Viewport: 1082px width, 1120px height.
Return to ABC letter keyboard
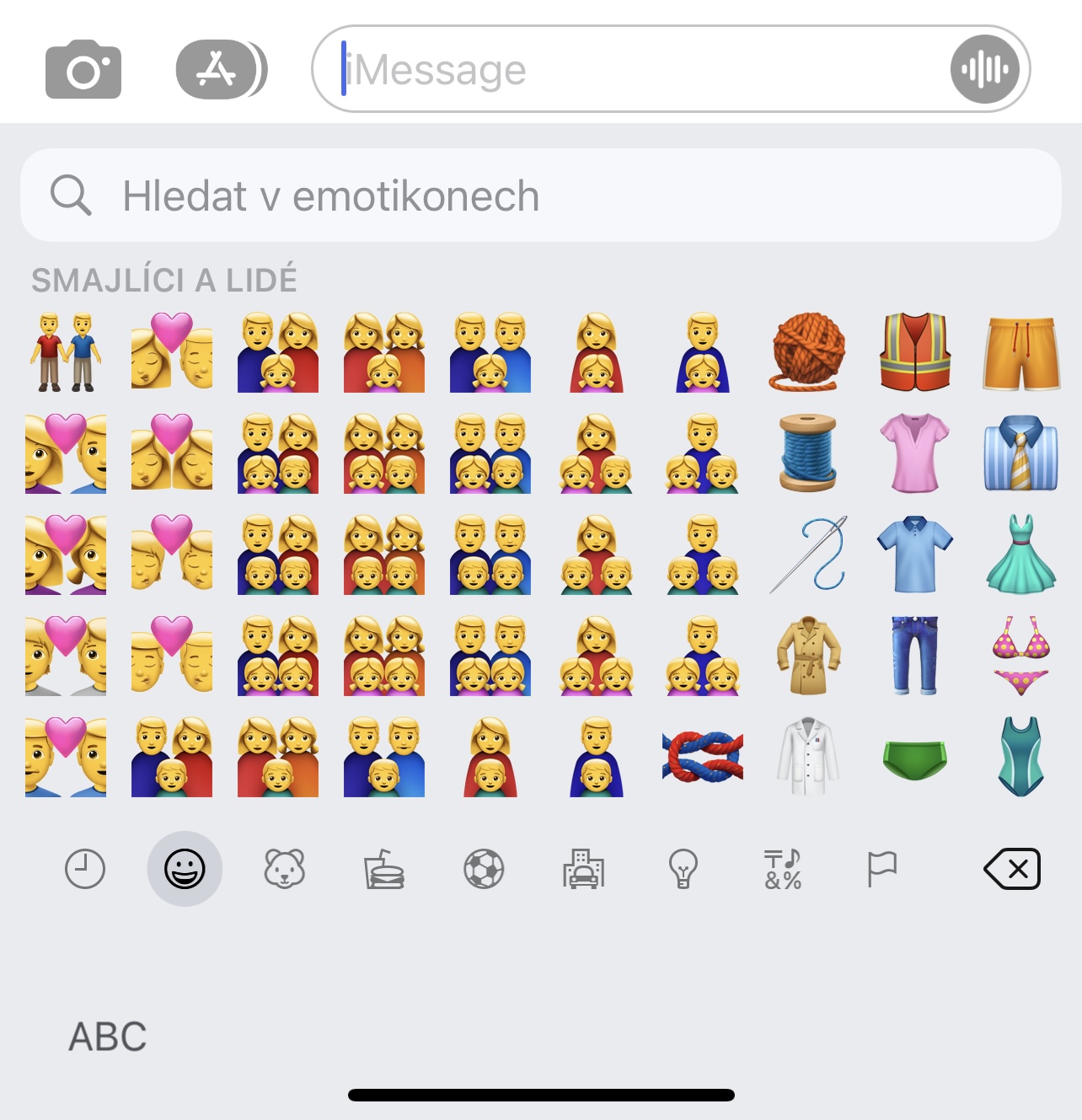point(107,1037)
